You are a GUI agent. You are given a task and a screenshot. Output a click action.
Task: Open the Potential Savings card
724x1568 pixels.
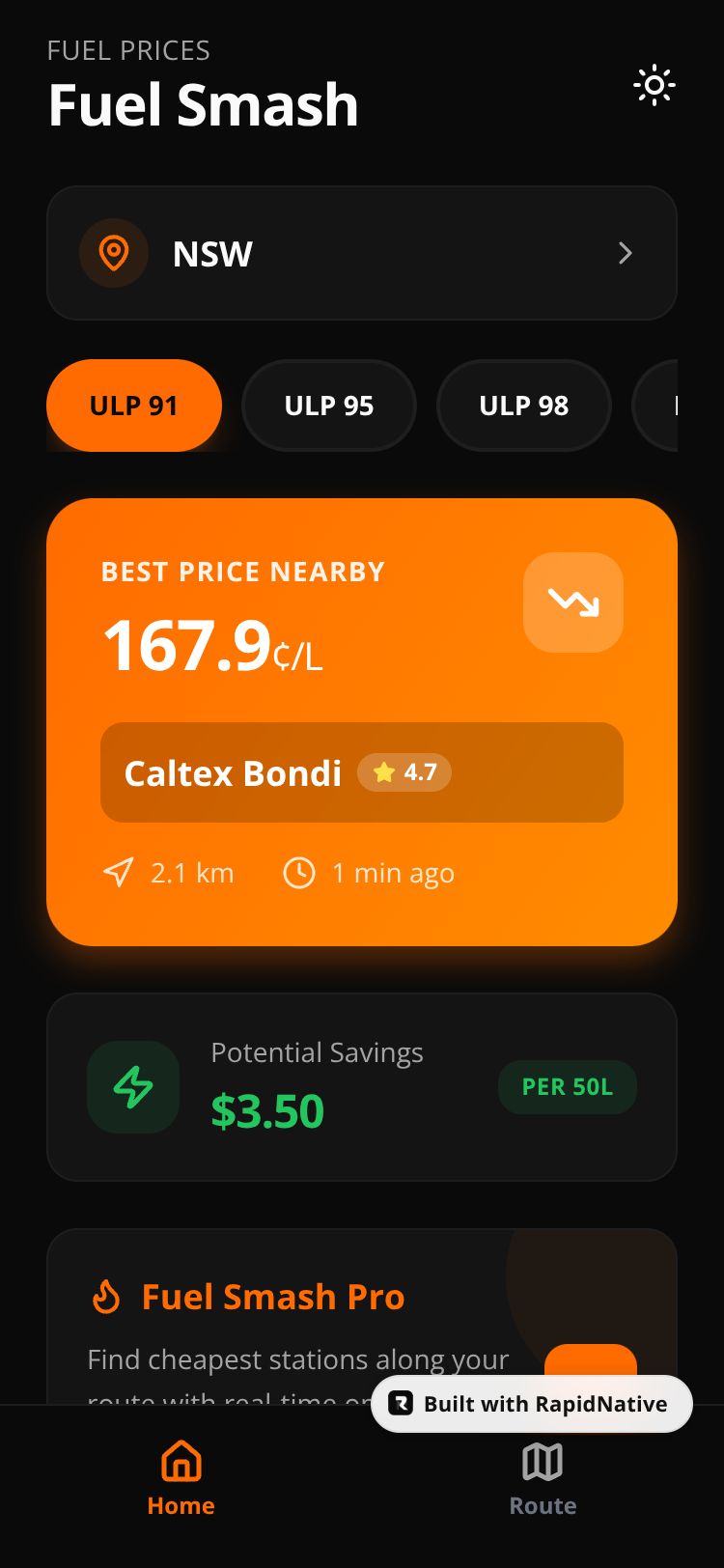[362, 1087]
